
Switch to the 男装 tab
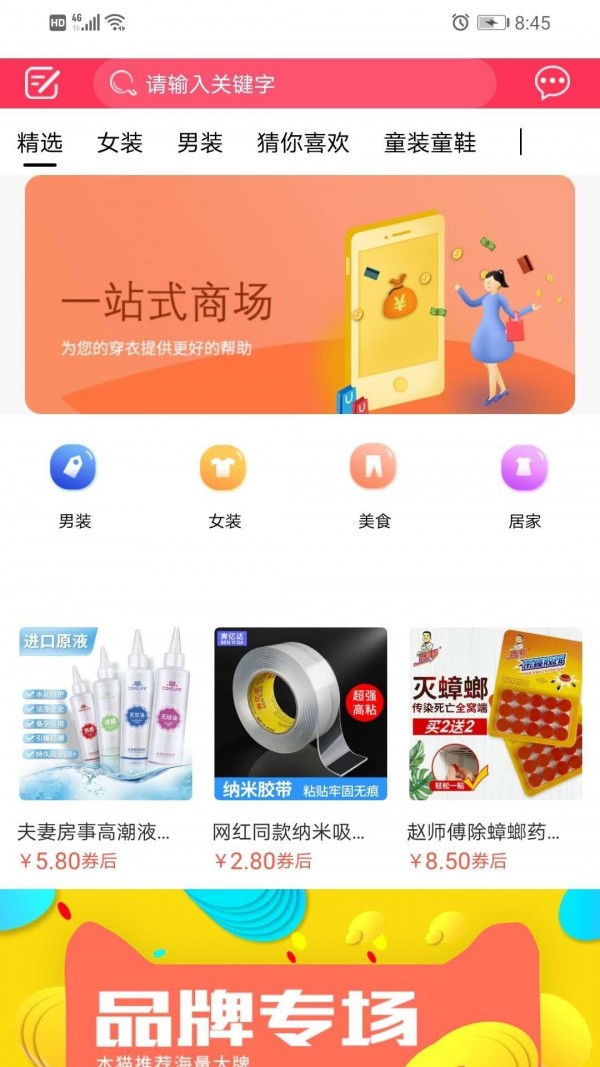pyautogui.click(x=200, y=143)
